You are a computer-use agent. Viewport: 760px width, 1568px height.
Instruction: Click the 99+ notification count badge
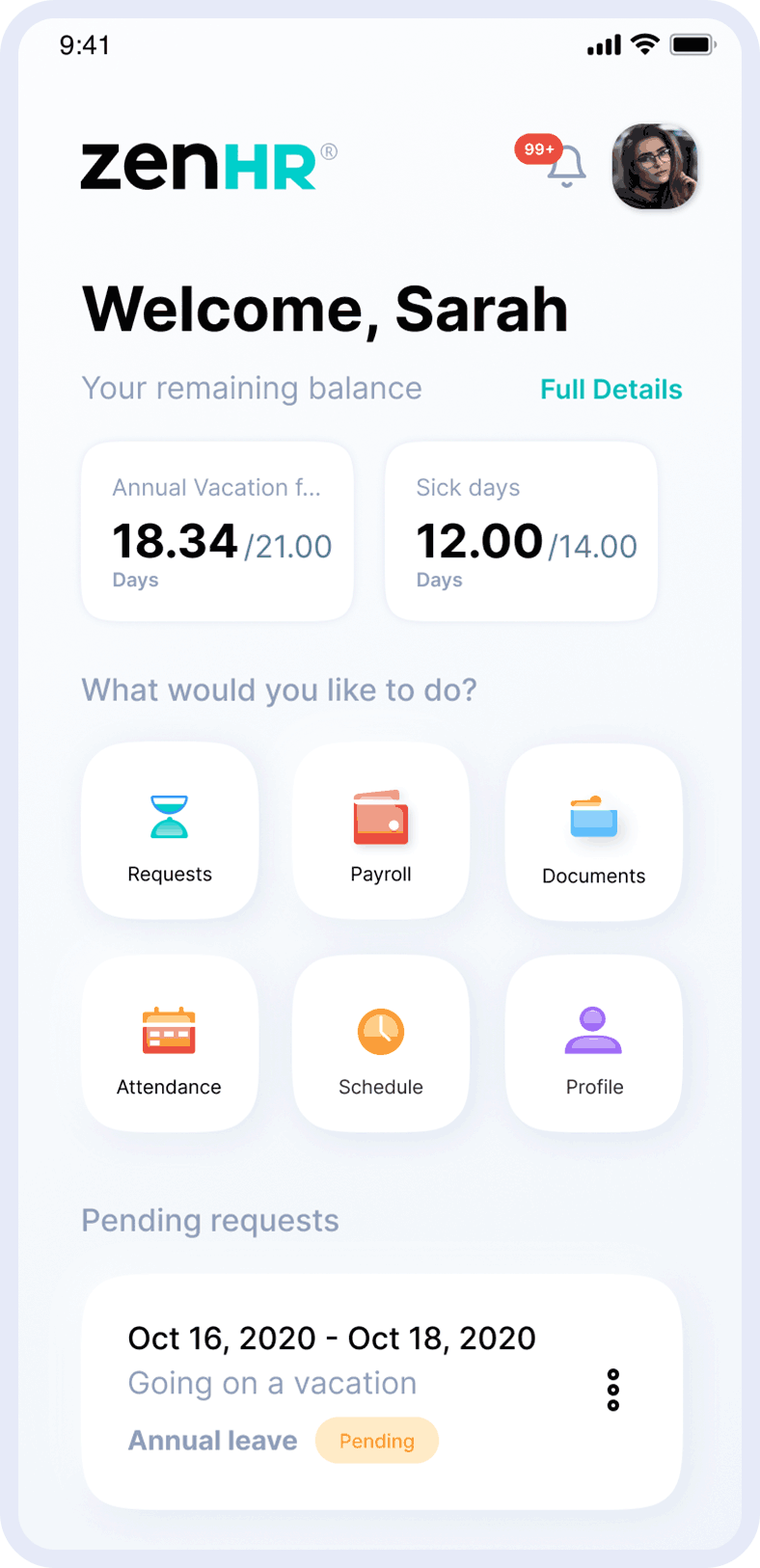[538, 149]
